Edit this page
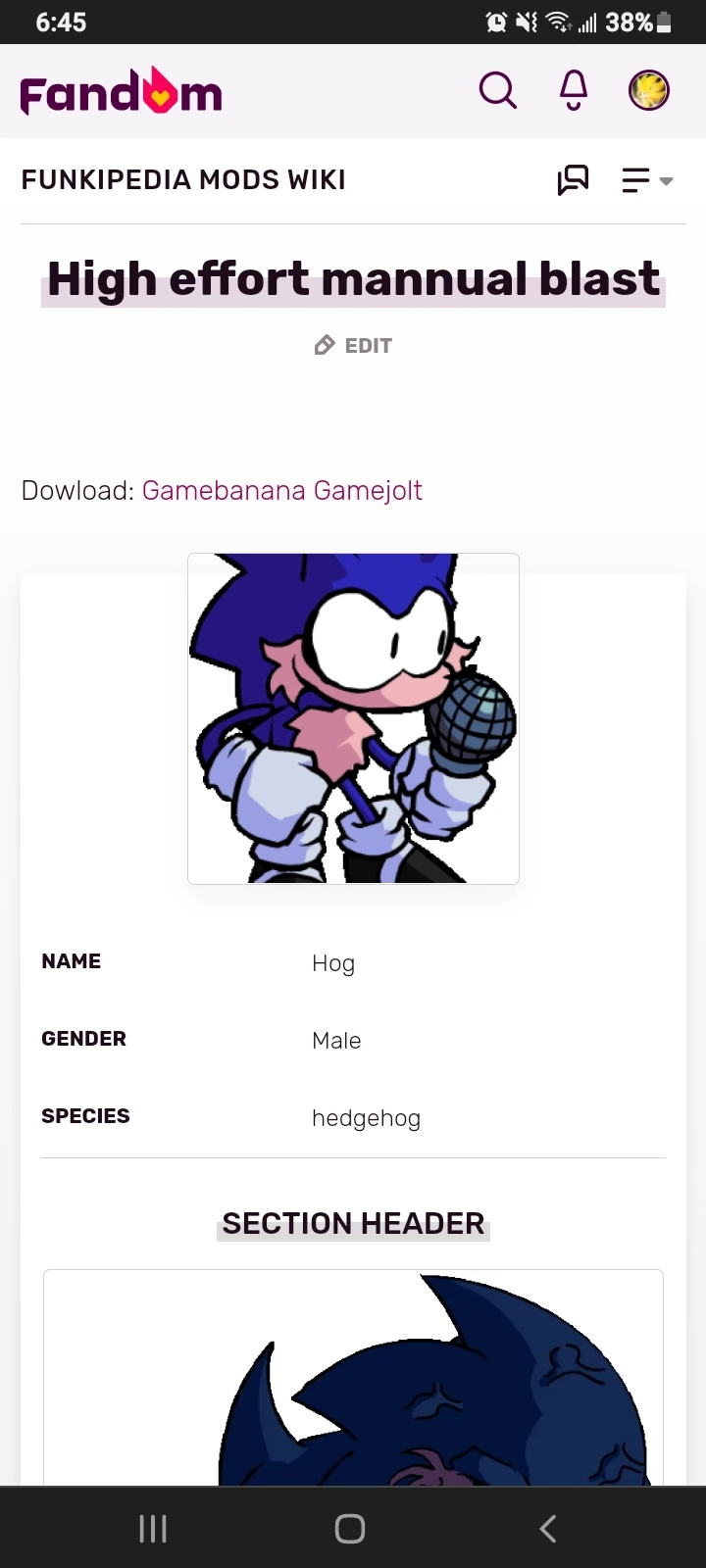 click(x=353, y=345)
